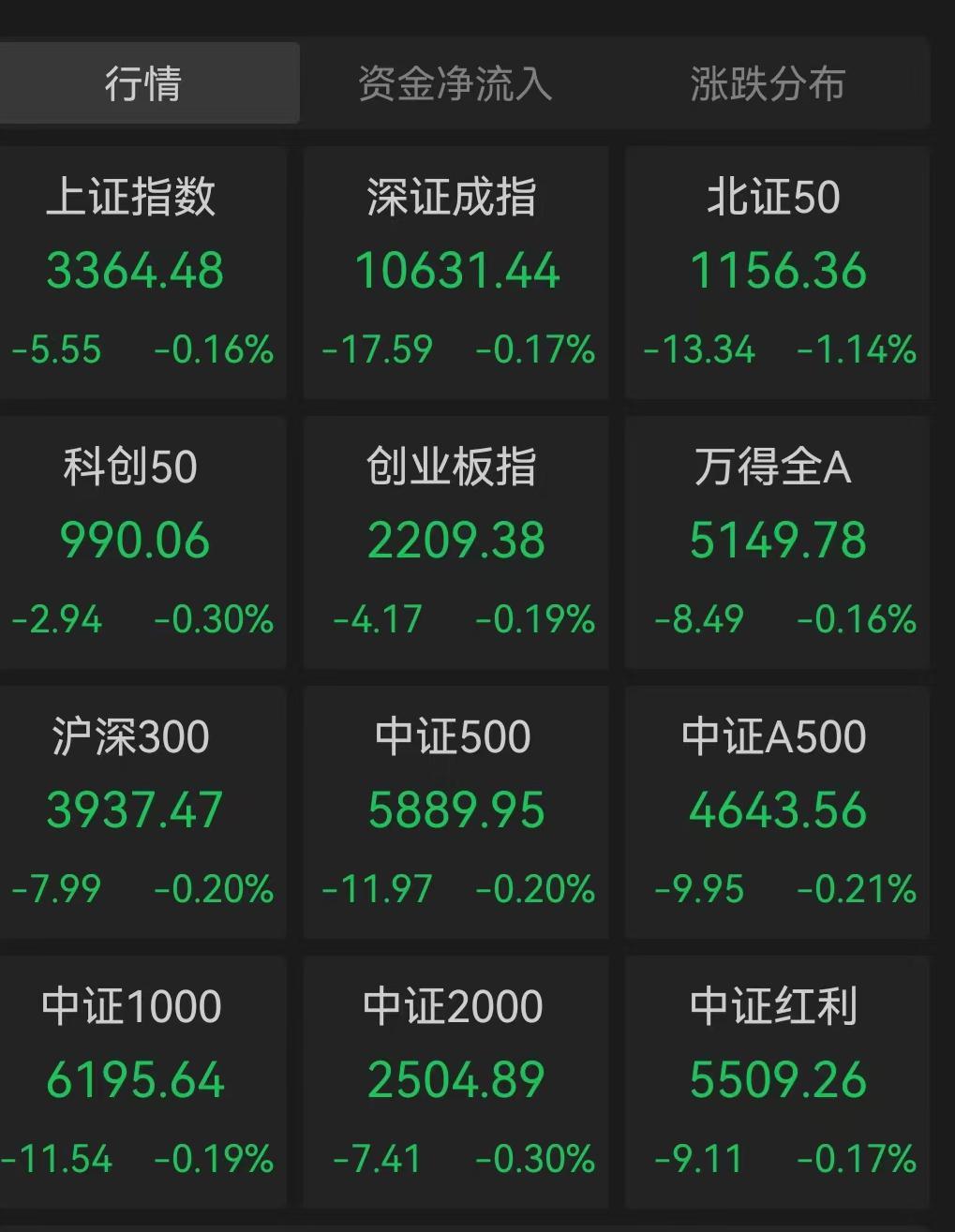Open the 深证成指 index card

point(456,273)
